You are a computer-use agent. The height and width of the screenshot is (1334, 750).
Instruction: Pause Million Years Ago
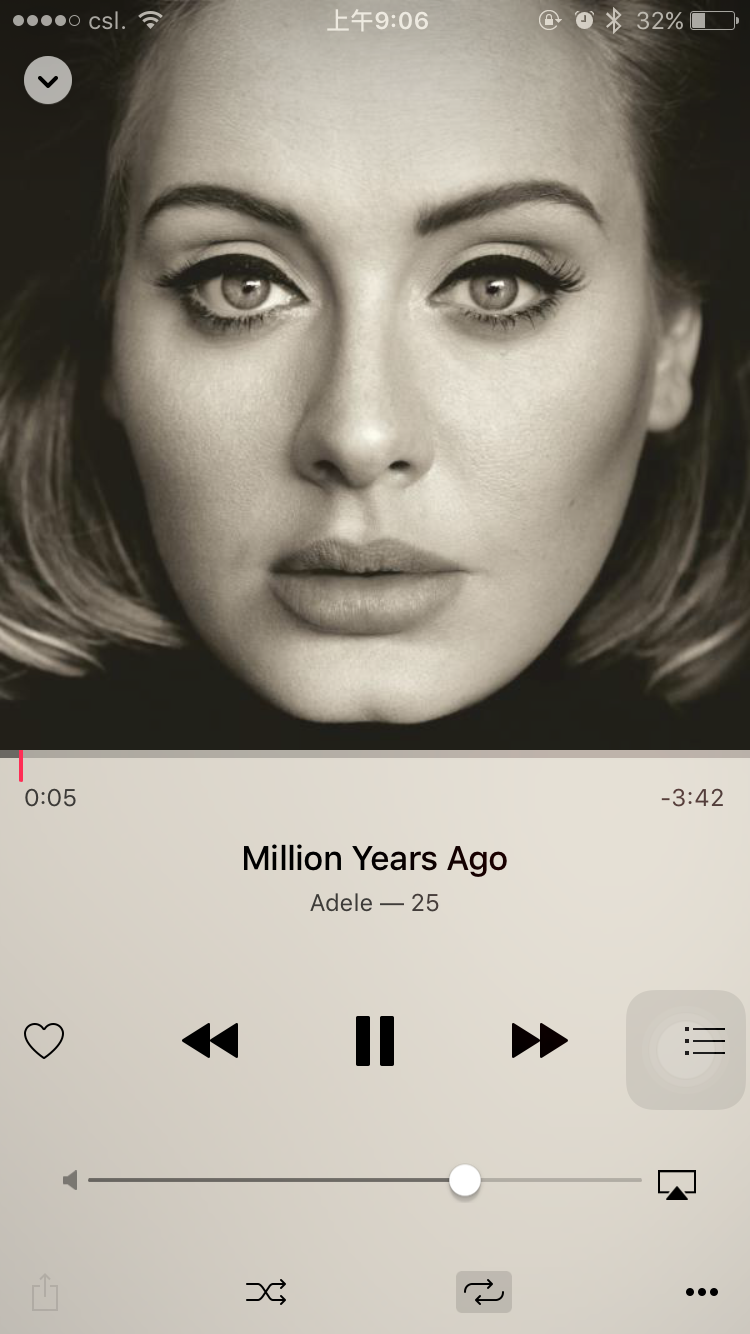(375, 1041)
